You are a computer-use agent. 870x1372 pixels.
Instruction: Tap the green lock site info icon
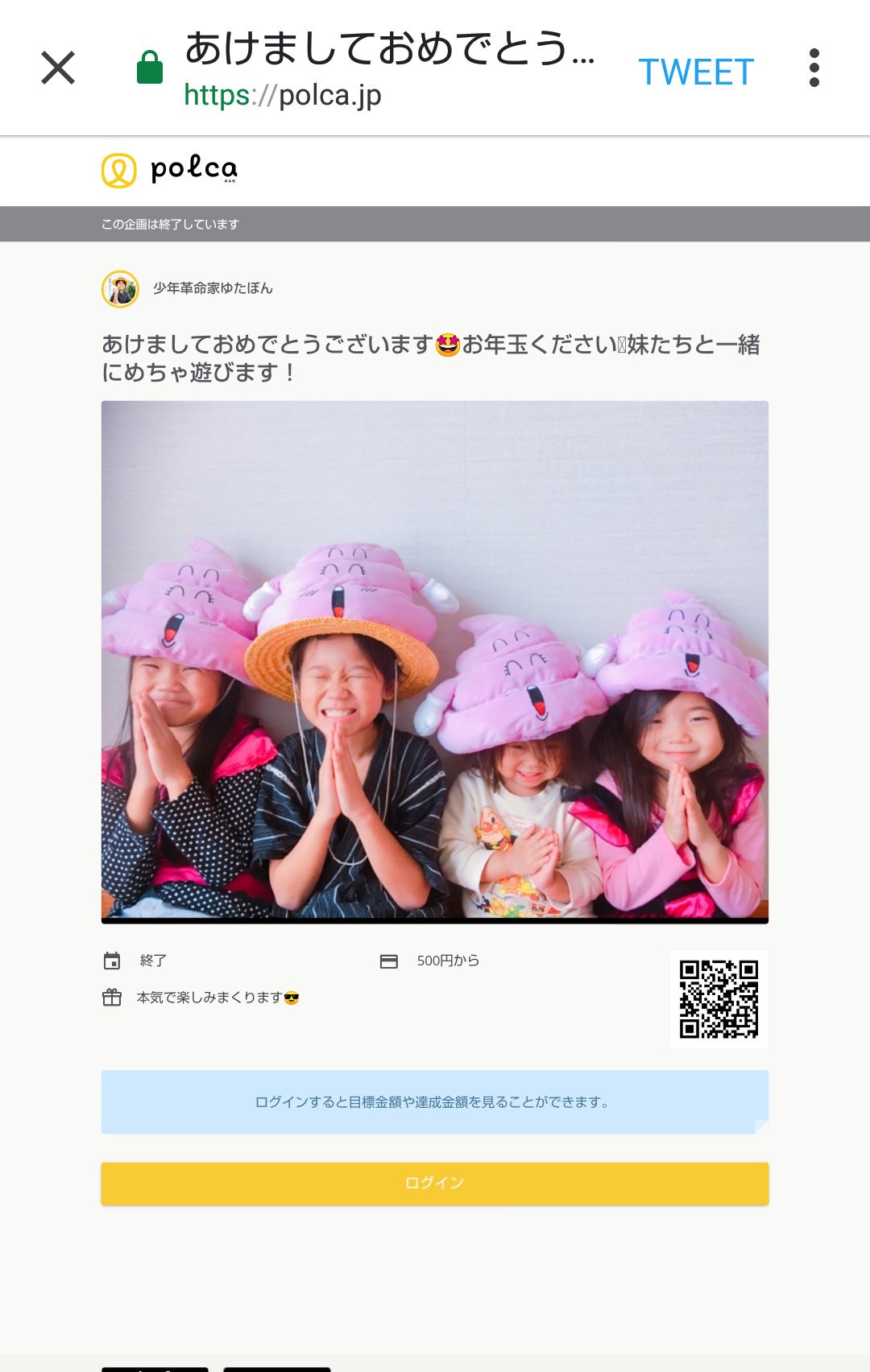pos(150,68)
